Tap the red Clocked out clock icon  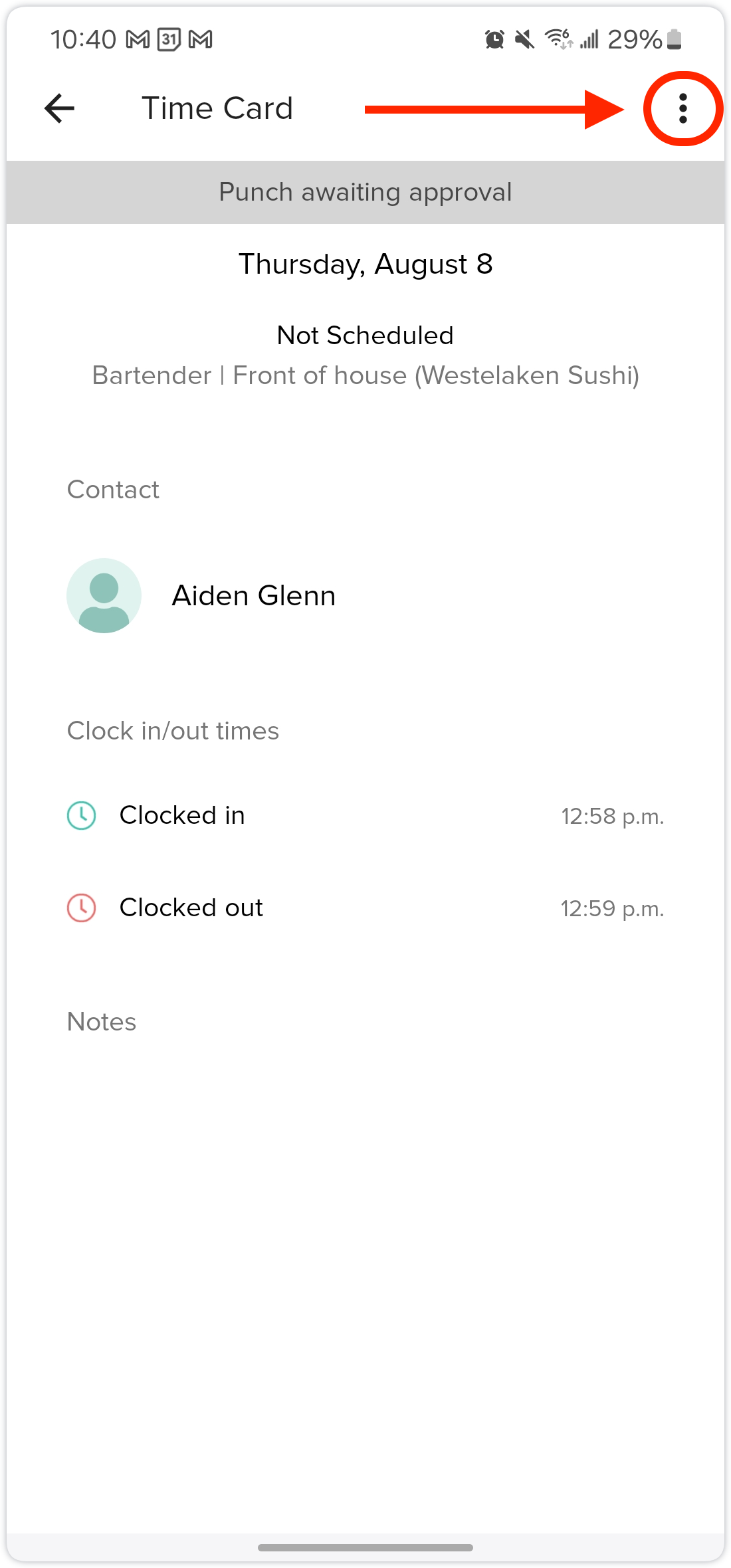(80, 907)
